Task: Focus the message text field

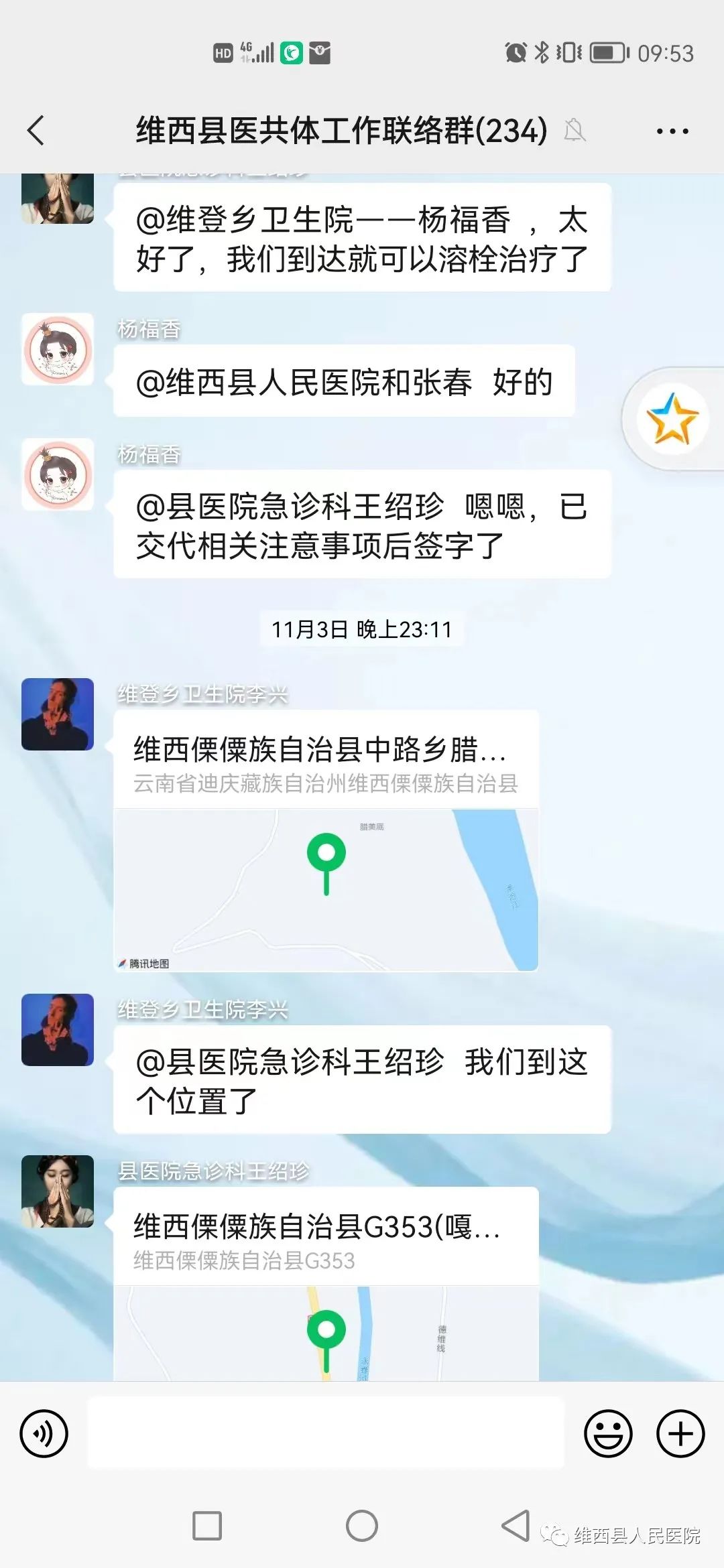Action: (326, 1433)
